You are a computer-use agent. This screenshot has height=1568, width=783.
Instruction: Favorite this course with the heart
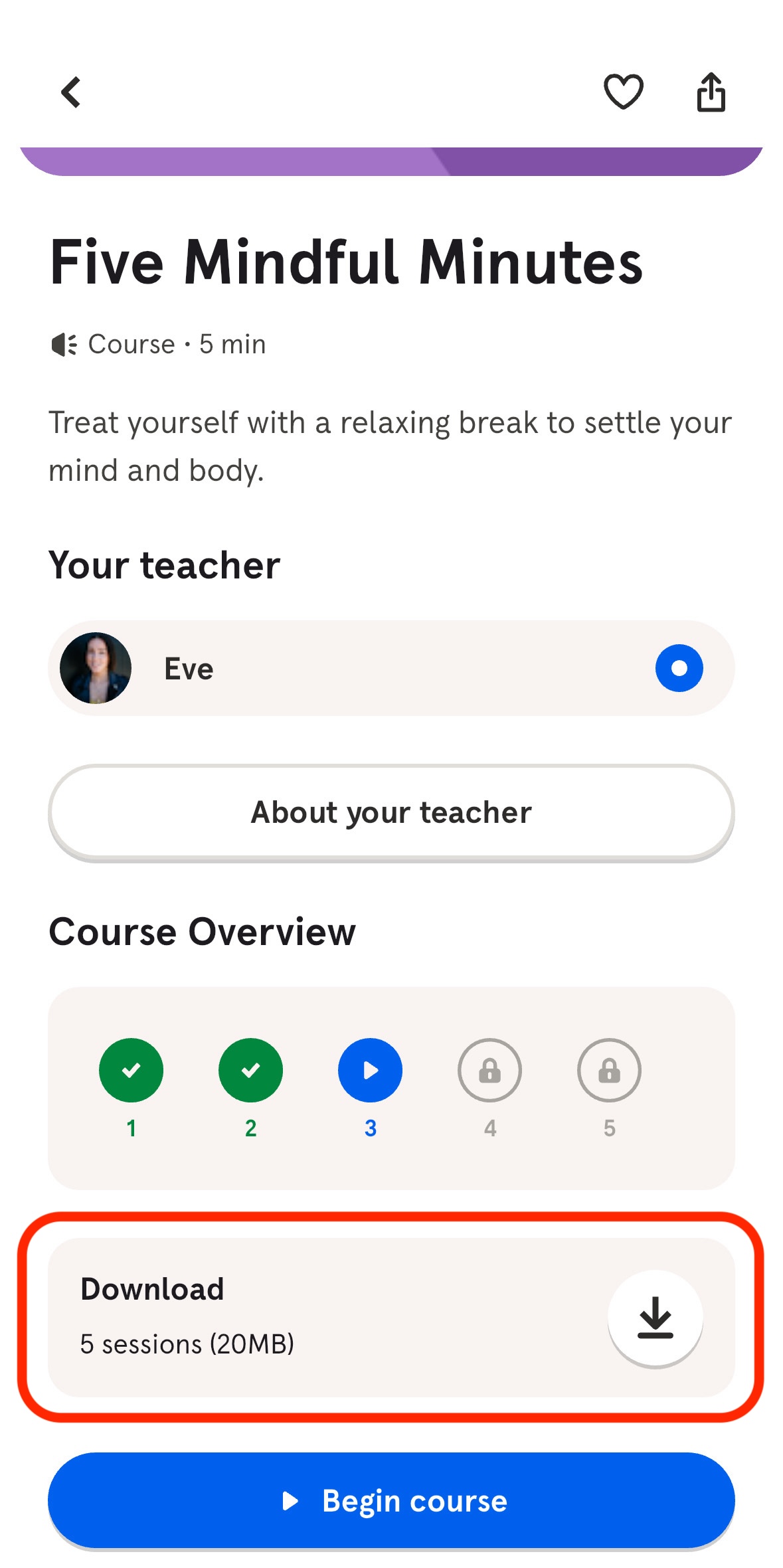[x=623, y=92]
